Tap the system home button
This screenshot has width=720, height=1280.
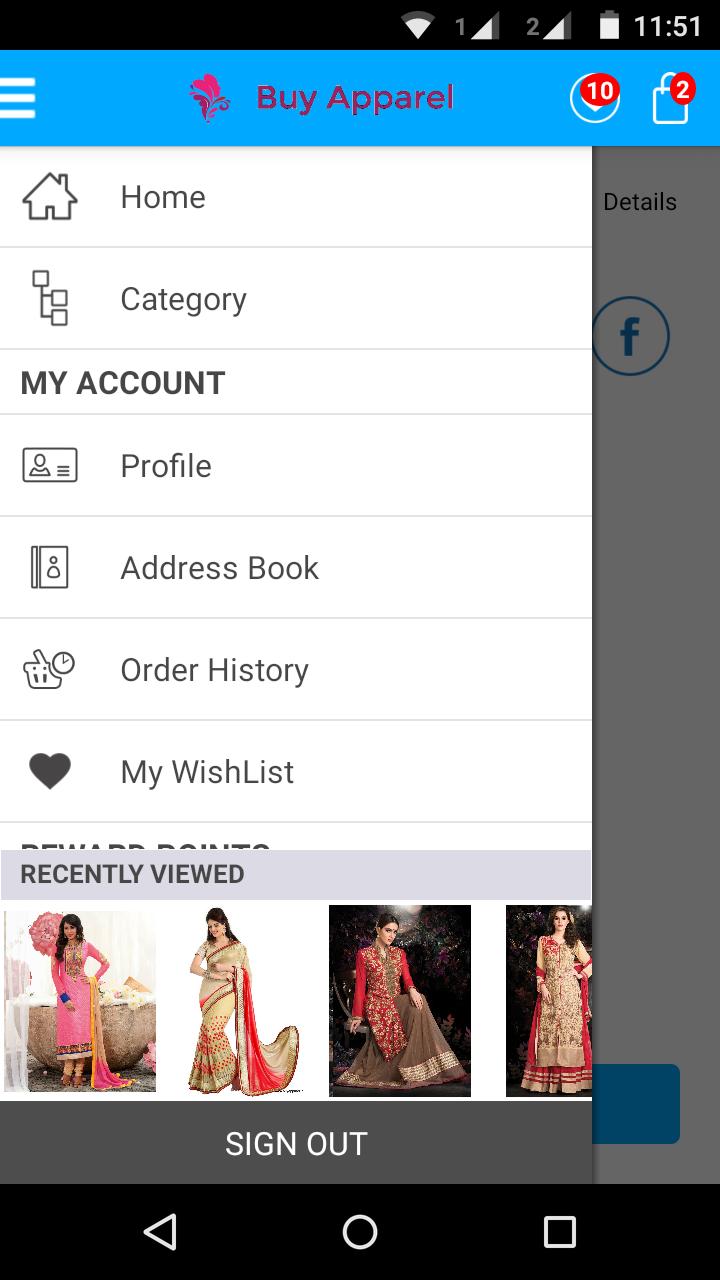360,1232
